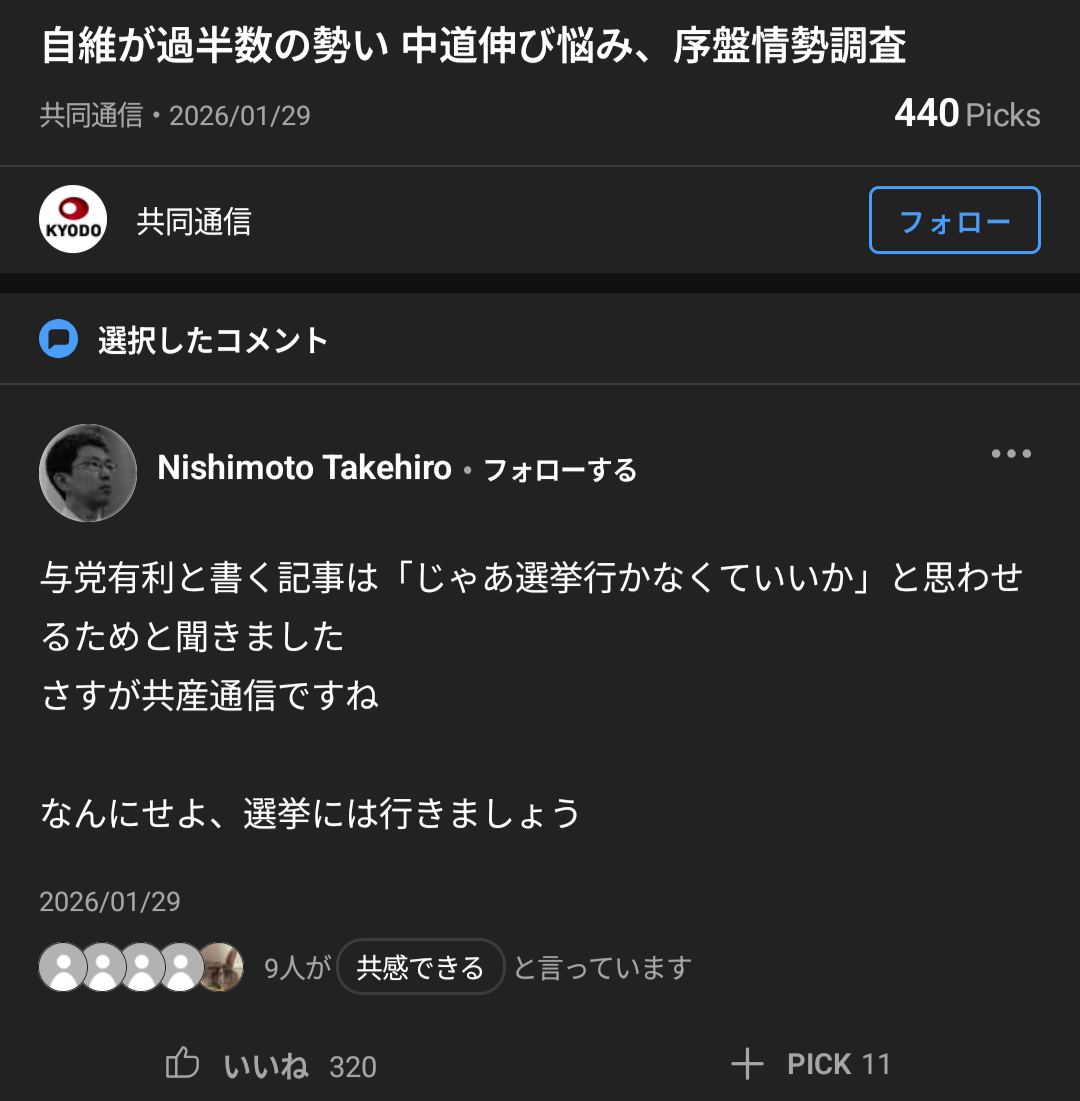Screen dimensions: 1080x1101
Task: Pick this comment with the PICK button
Action: click(x=810, y=1064)
